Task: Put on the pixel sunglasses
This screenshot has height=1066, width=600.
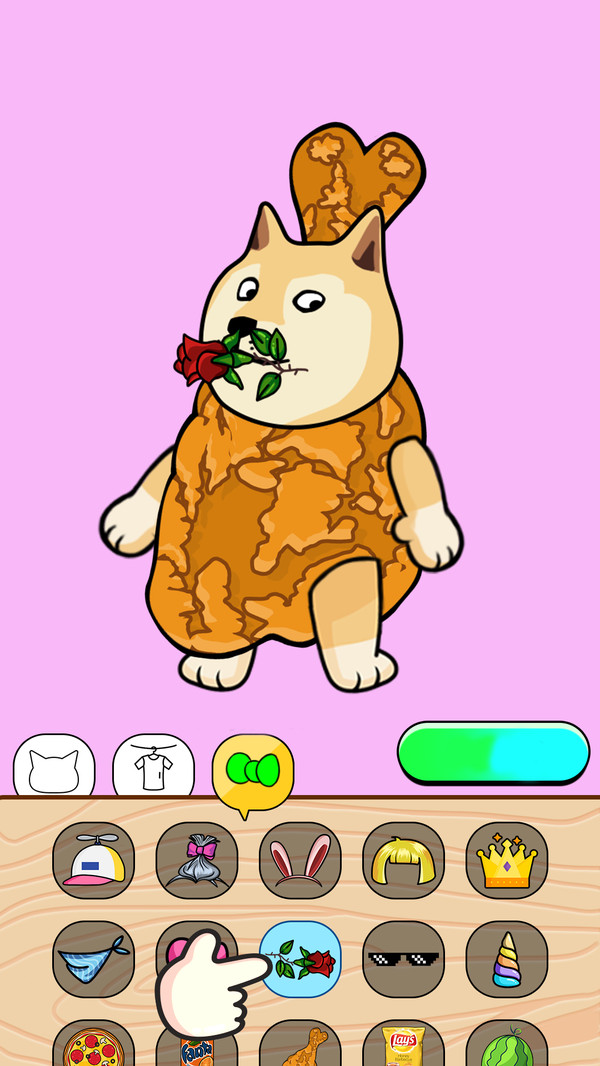Action: pyautogui.click(x=403, y=960)
